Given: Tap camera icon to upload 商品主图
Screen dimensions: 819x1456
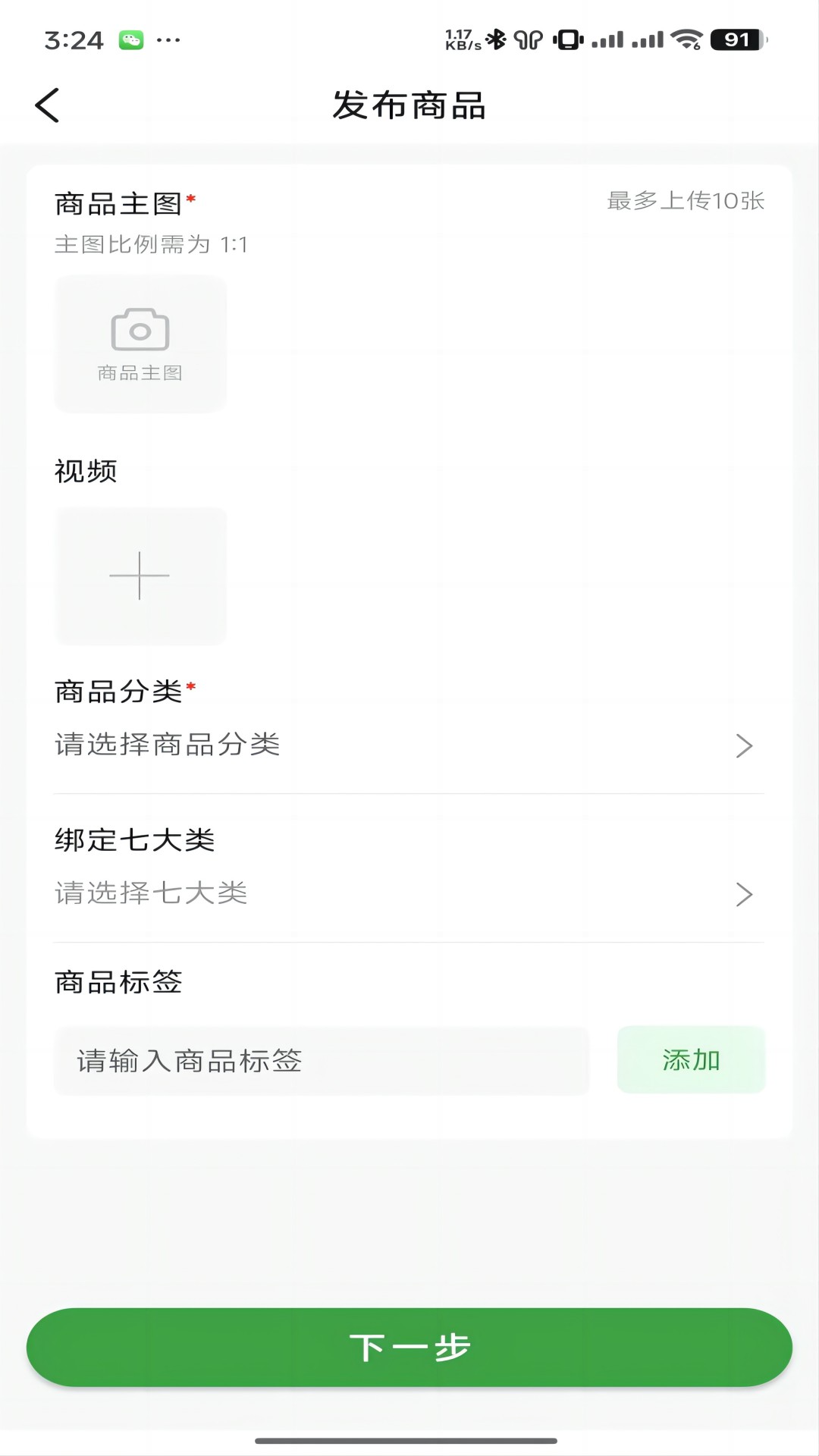Looking at the screenshot, I should (140, 330).
